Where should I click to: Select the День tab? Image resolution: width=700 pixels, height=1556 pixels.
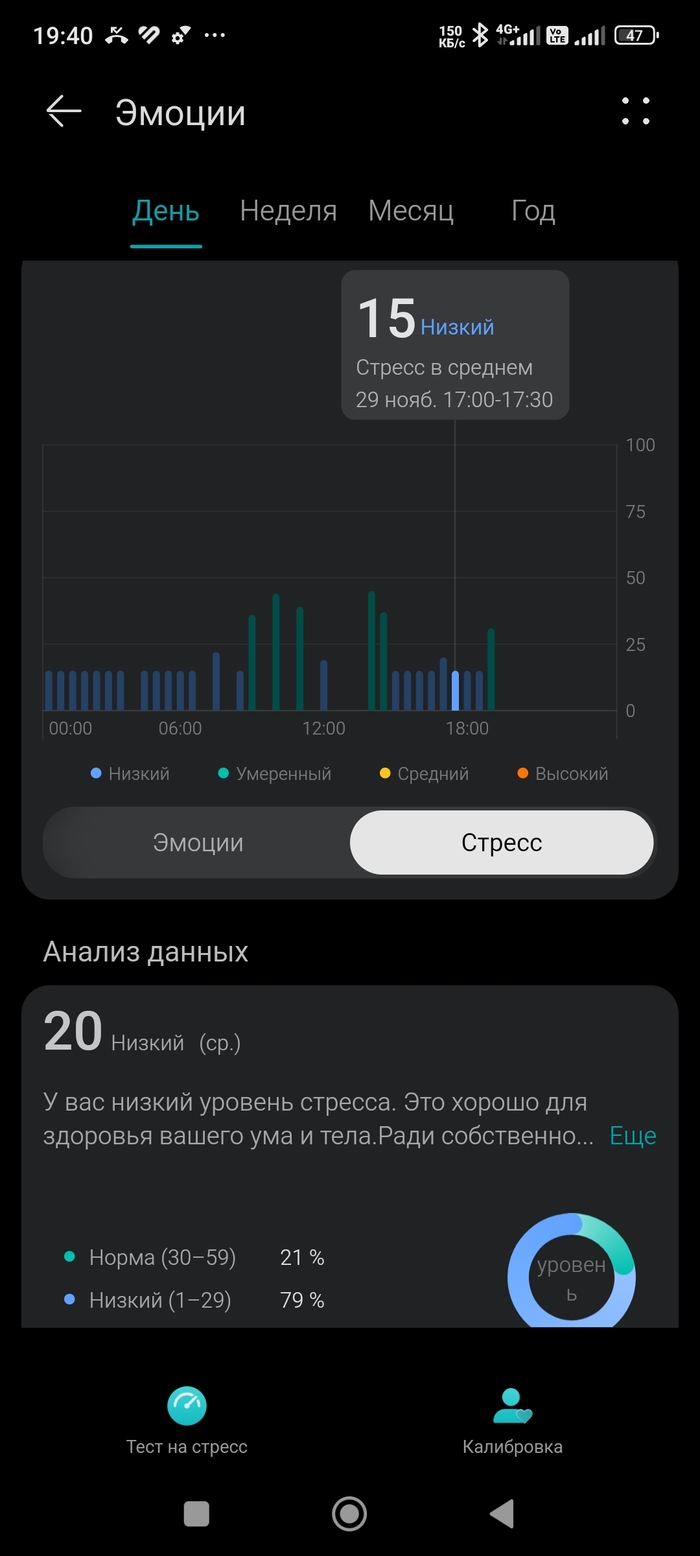166,211
